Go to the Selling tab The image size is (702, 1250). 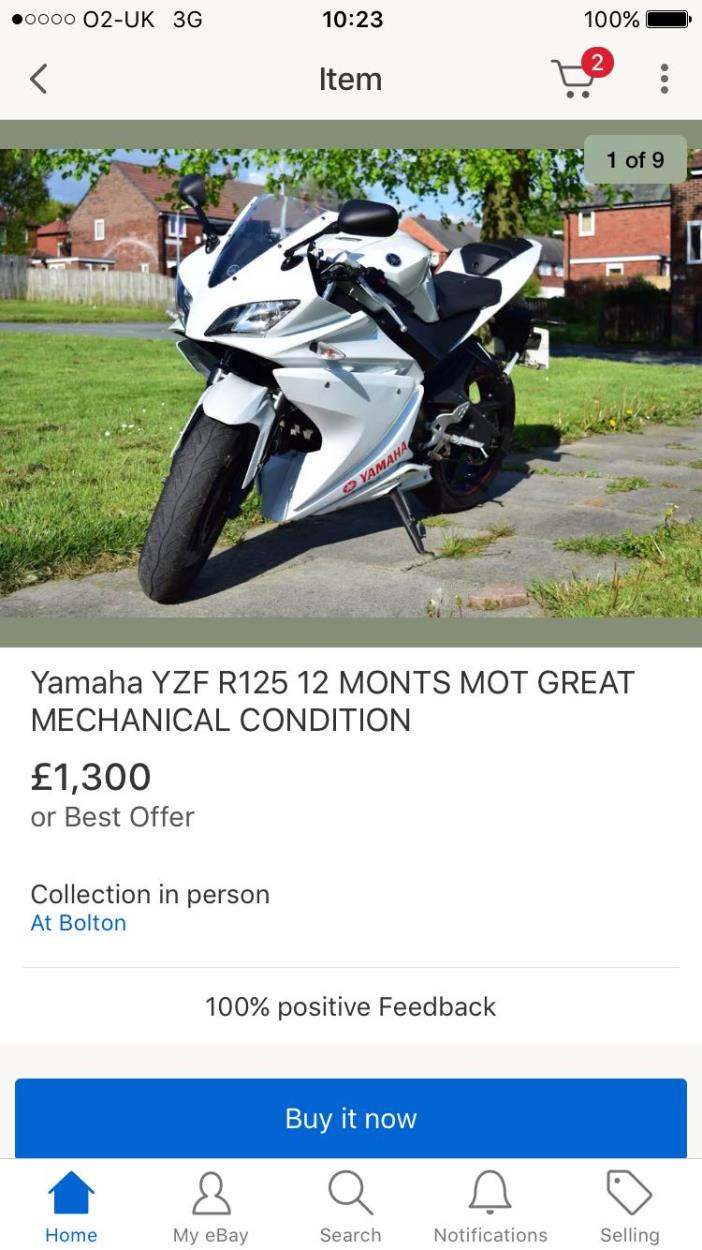(x=629, y=1208)
